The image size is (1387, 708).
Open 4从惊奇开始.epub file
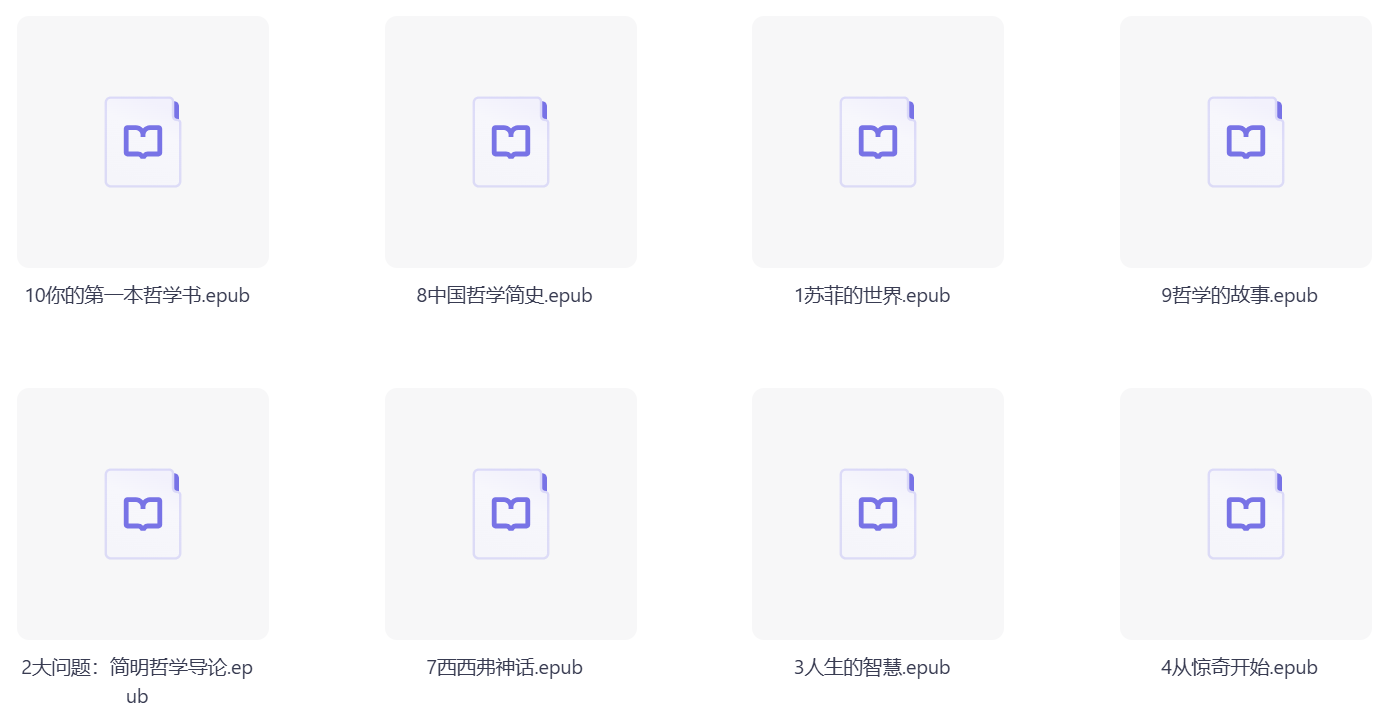tap(1245, 514)
